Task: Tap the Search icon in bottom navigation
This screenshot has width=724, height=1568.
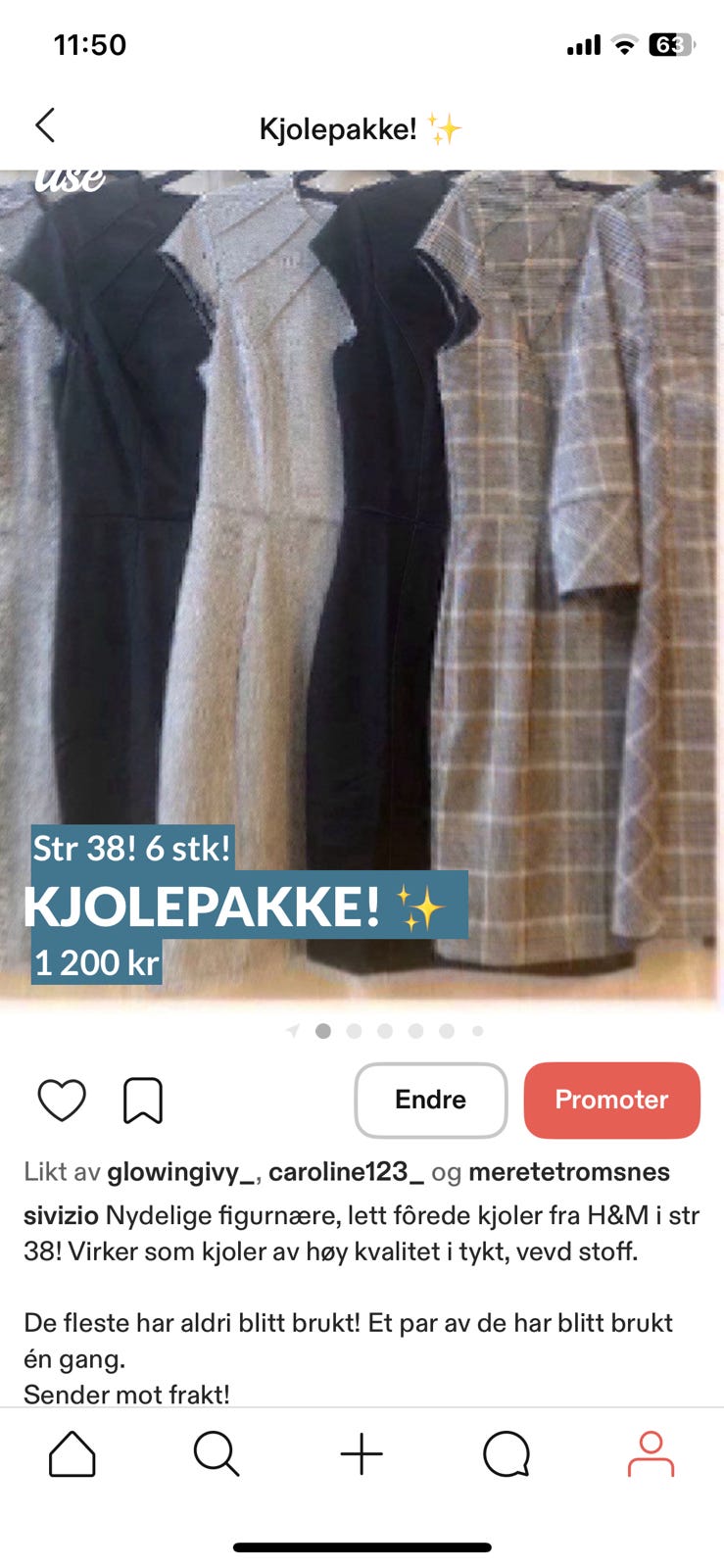Action: click(217, 1454)
